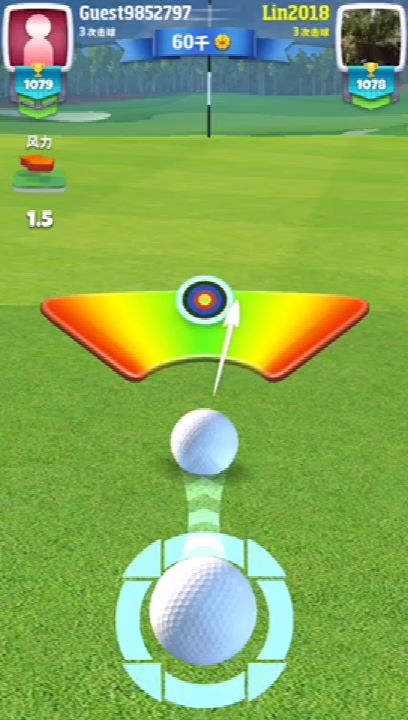The height and width of the screenshot is (720, 408).
Task: Open Guest9852797's player avatar
Action: [38, 38]
